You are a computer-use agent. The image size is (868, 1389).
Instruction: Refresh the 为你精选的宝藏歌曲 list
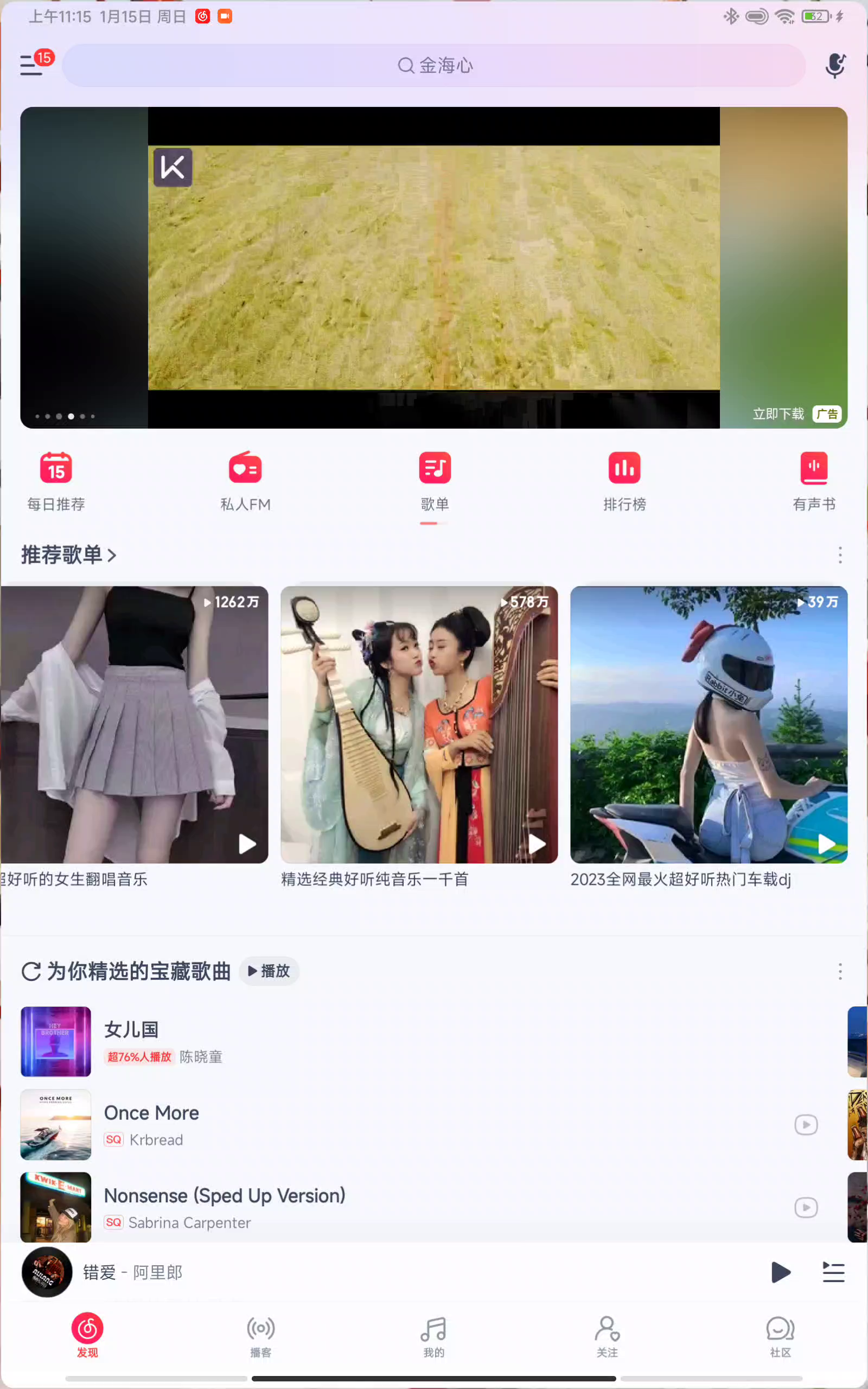click(x=30, y=971)
